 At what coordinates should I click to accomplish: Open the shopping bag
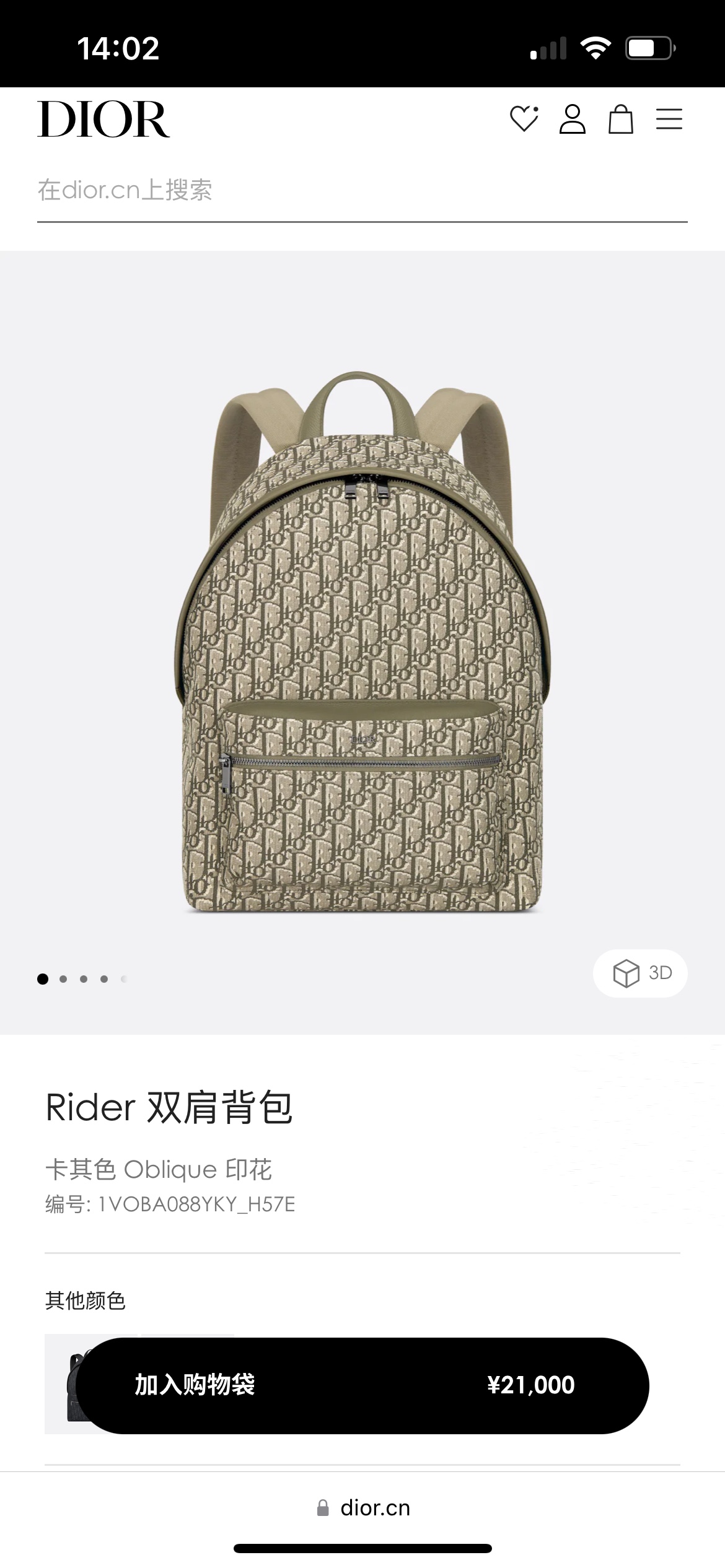click(620, 119)
